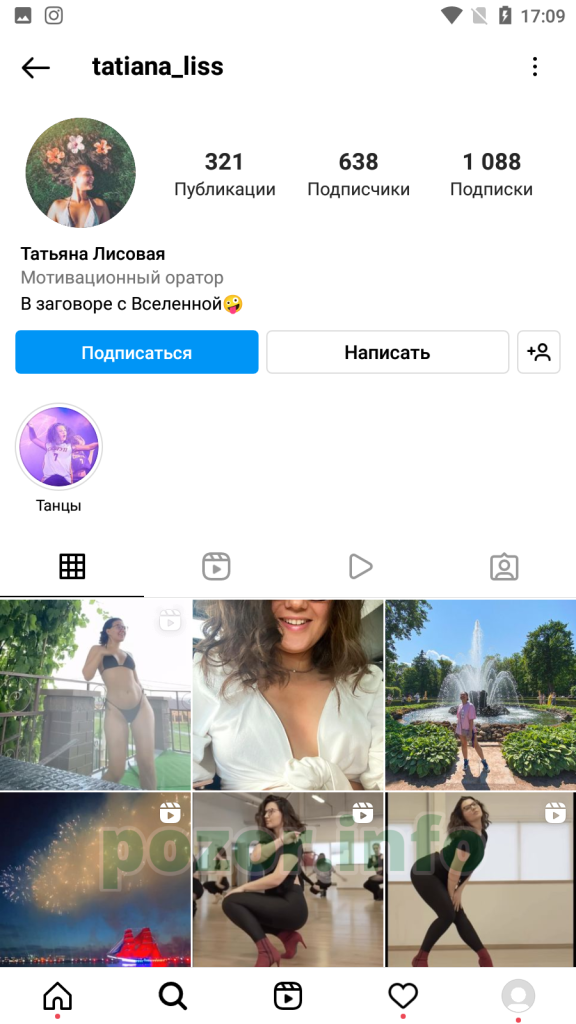Open the white blouse selfie post
The height and width of the screenshot is (1024, 576).
288,695
